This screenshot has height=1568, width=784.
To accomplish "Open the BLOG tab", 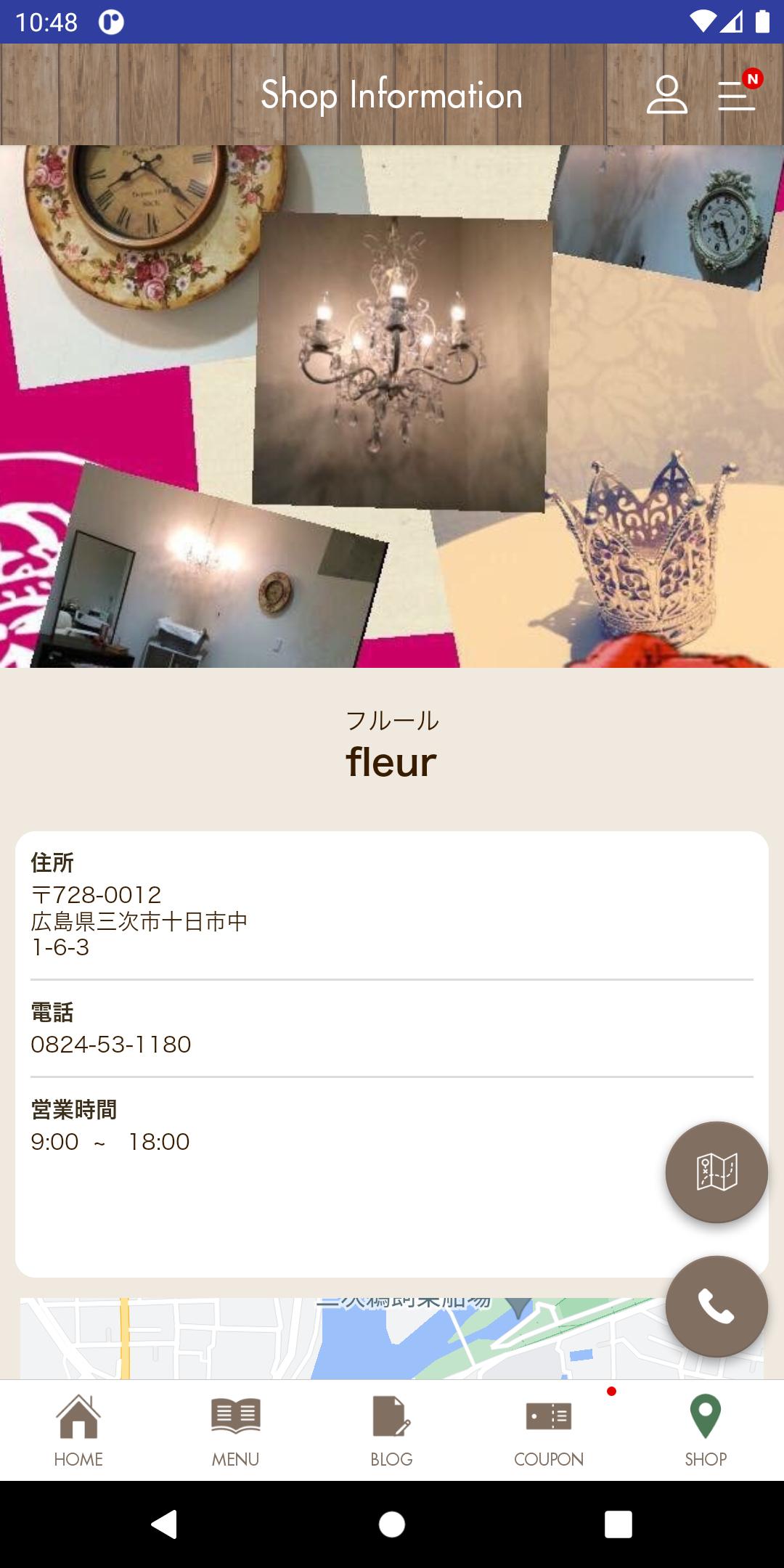I will click(x=392, y=1430).
